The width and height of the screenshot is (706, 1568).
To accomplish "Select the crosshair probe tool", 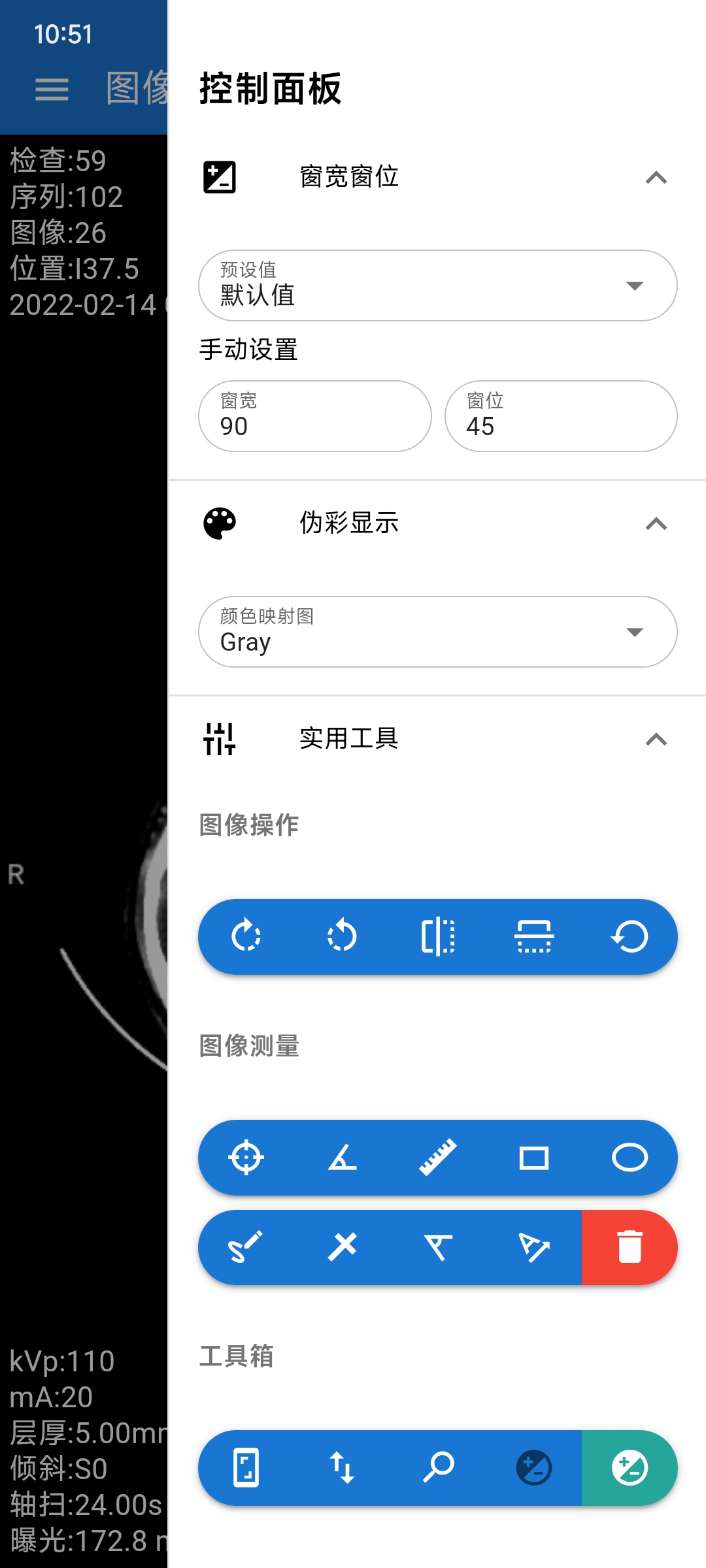I will click(x=246, y=1158).
